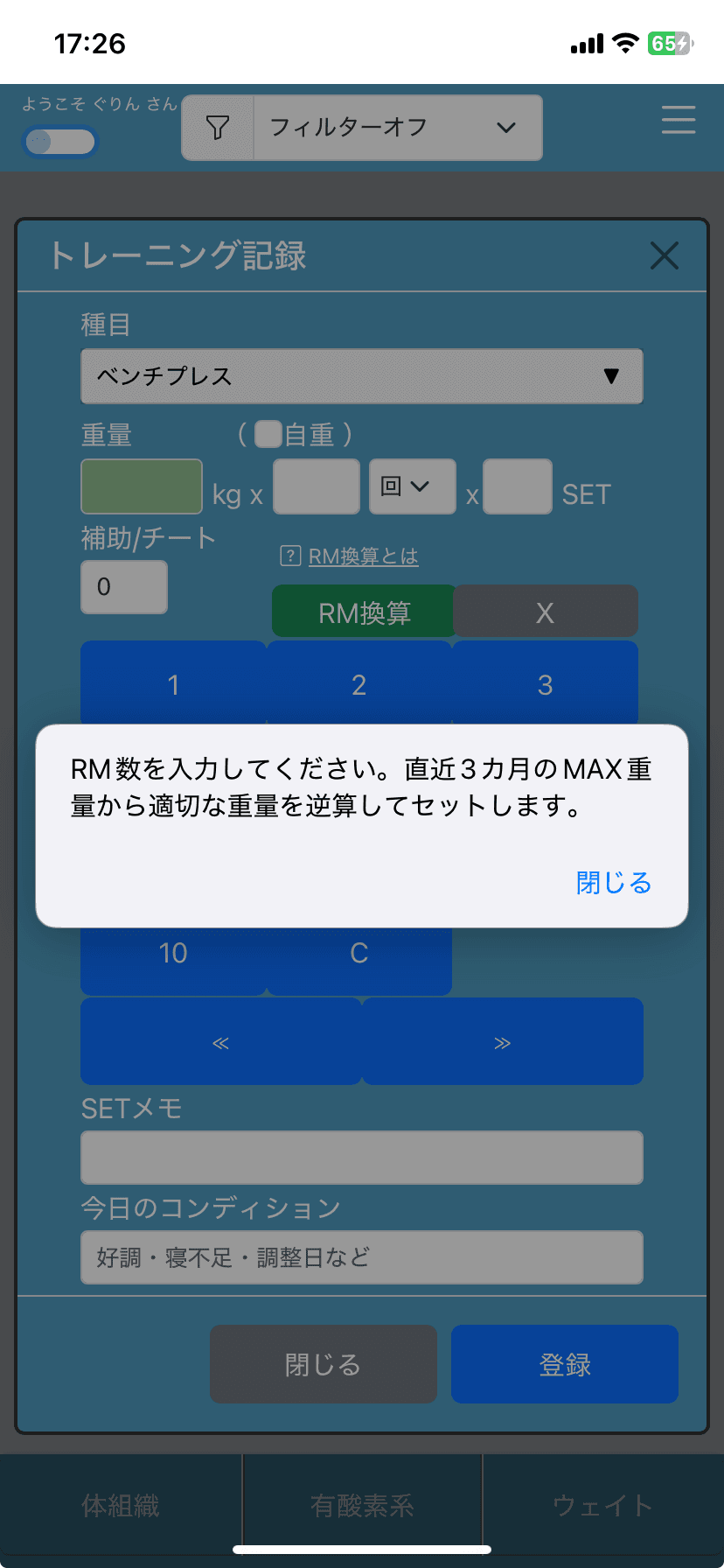Image resolution: width=724 pixels, height=1568 pixels.
Task: Tap the gray X keypad button
Action: coord(545,612)
